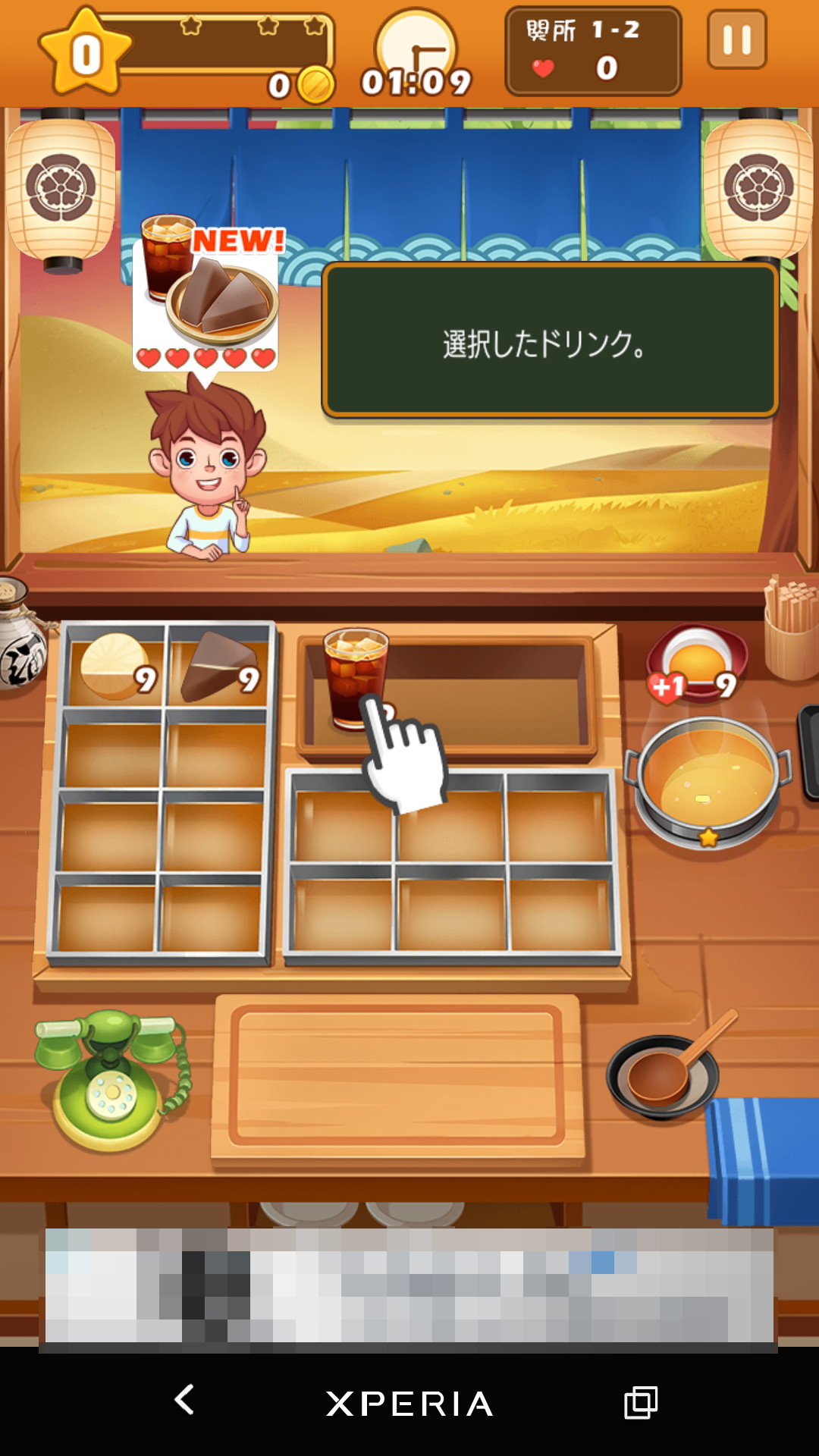Tap the egg bowl with +1 heart
Image resolution: width=819 pixels, height=1456 pixels.
click(698, 661)
